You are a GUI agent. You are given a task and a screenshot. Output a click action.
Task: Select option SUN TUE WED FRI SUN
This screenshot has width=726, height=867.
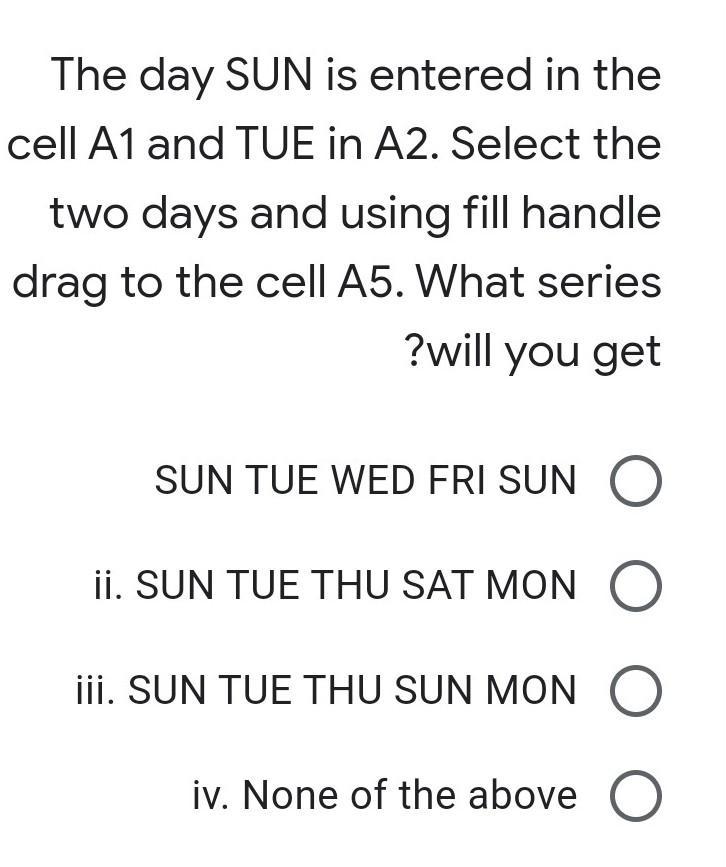tap(636, 482)
